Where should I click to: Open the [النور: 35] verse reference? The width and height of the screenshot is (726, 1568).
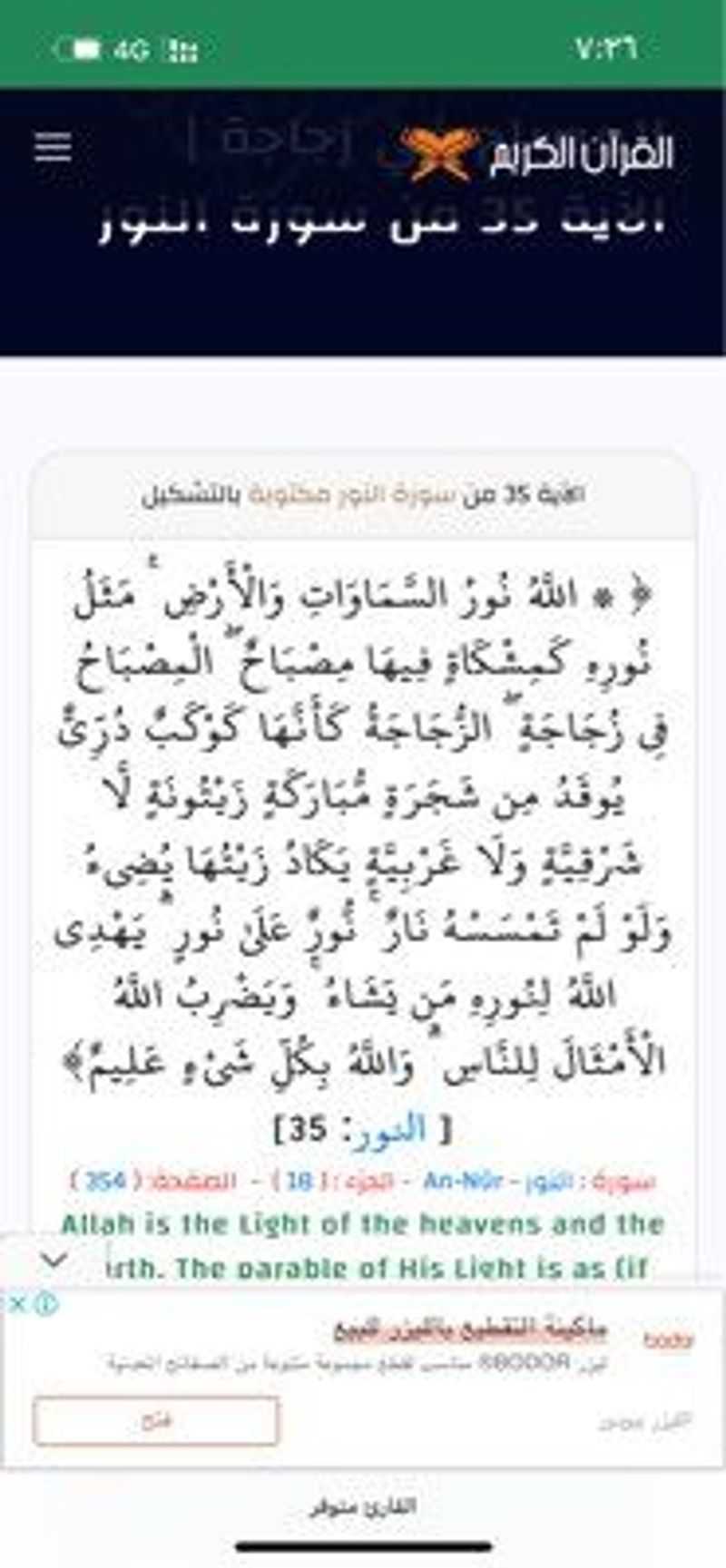click(x=363, y=1129)
